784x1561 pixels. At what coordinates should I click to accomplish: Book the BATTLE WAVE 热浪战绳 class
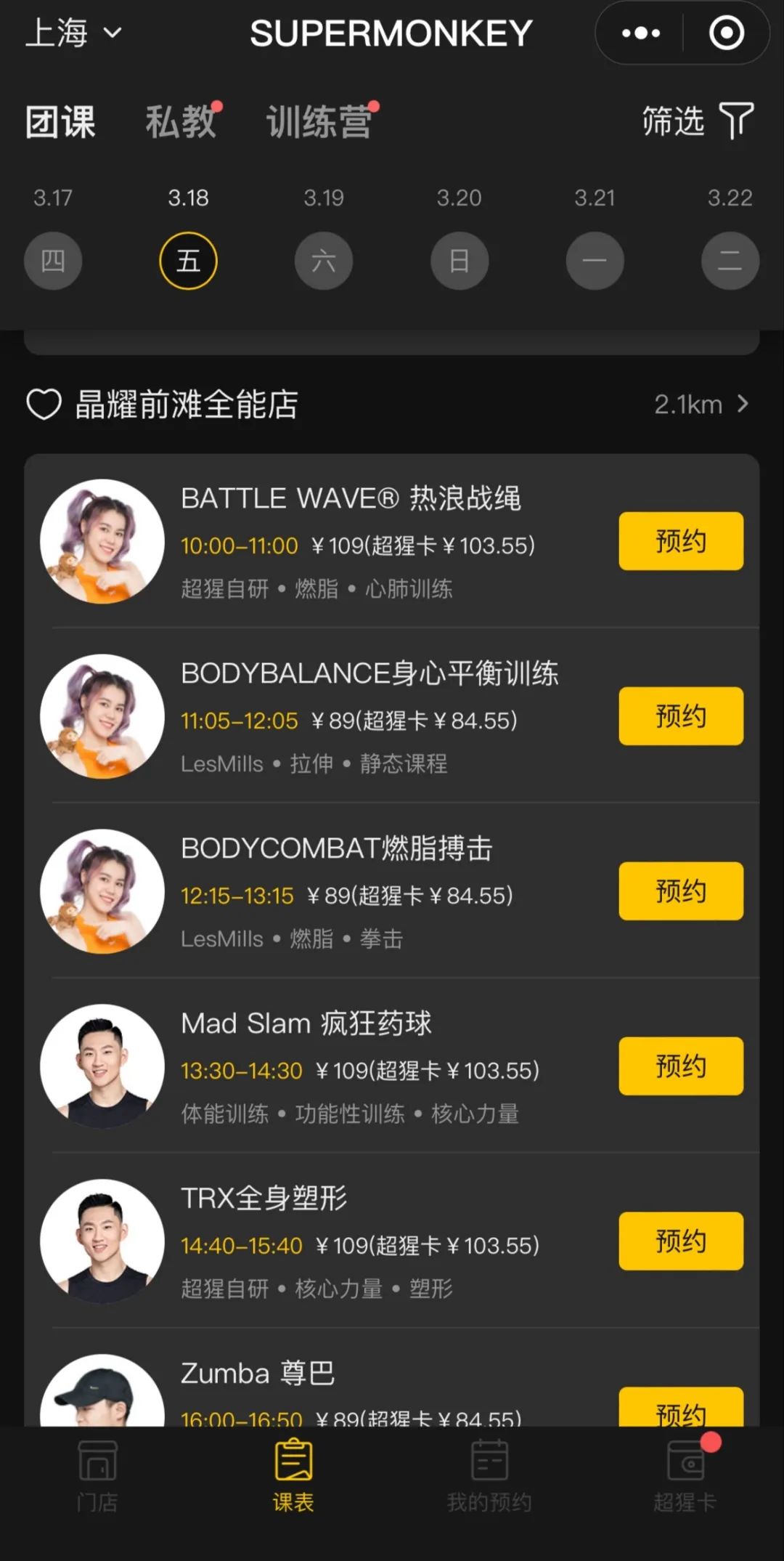point(680,541)
